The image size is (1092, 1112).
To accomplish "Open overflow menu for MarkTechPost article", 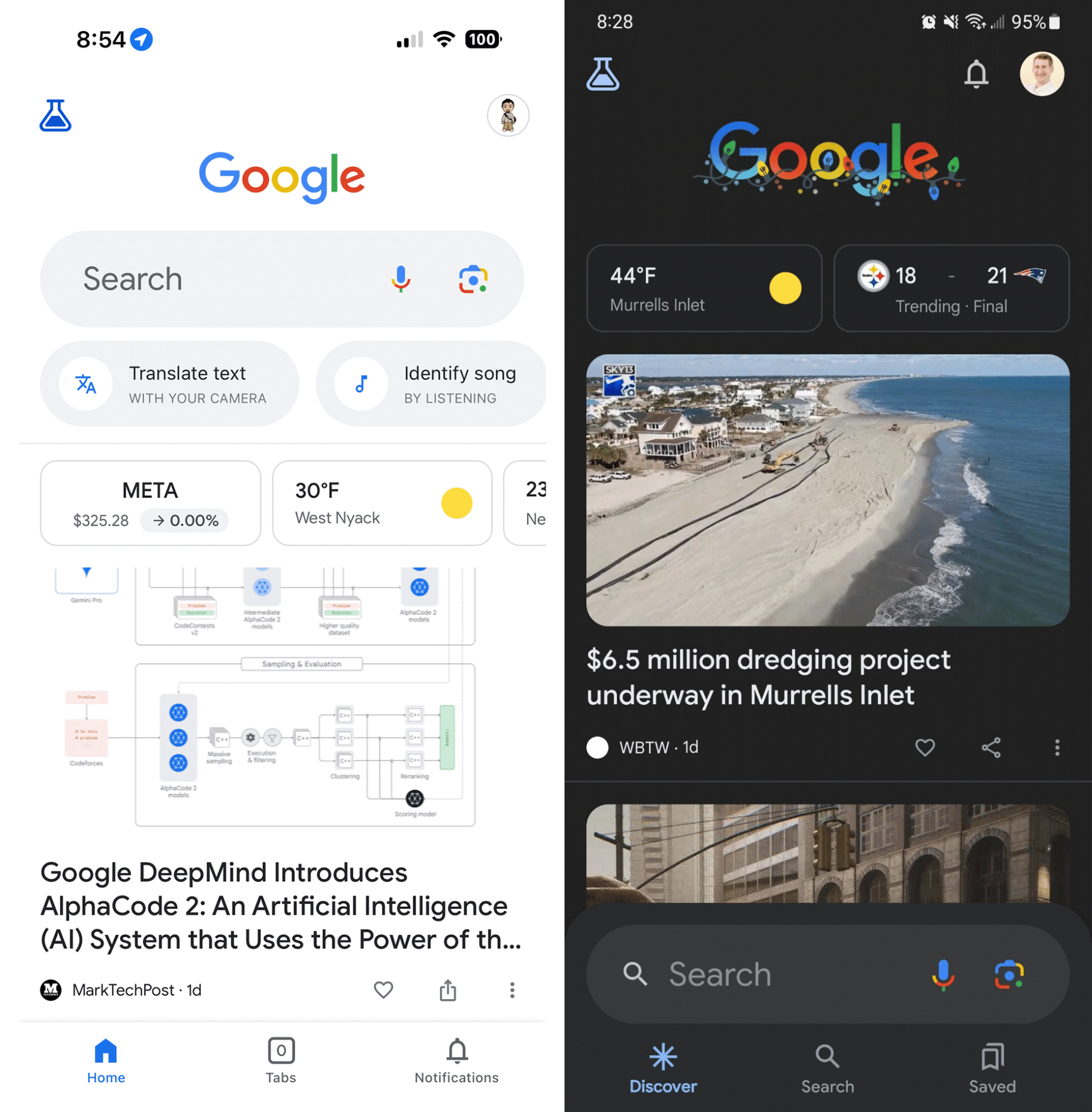I will tap(512, 989).
